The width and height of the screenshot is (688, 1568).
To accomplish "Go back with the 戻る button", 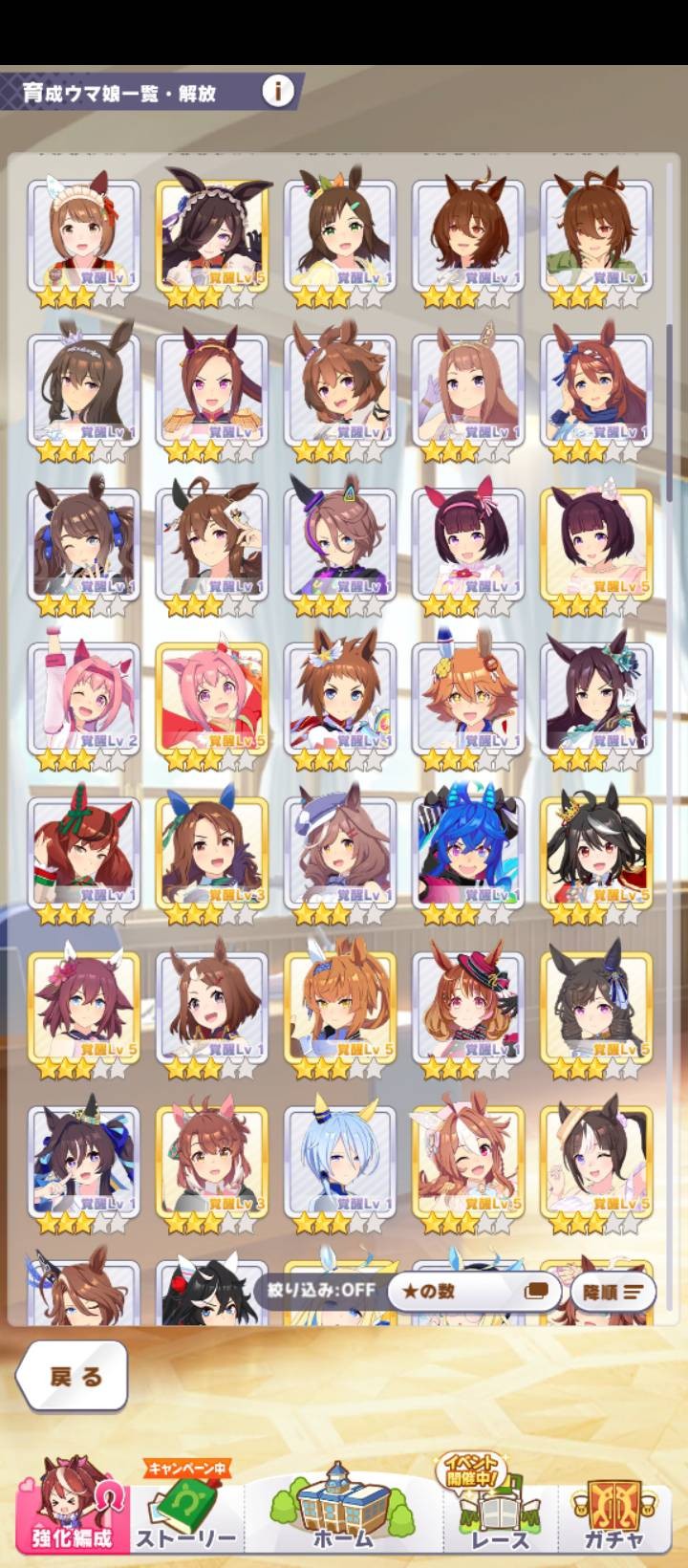I will coord(74,1376).
